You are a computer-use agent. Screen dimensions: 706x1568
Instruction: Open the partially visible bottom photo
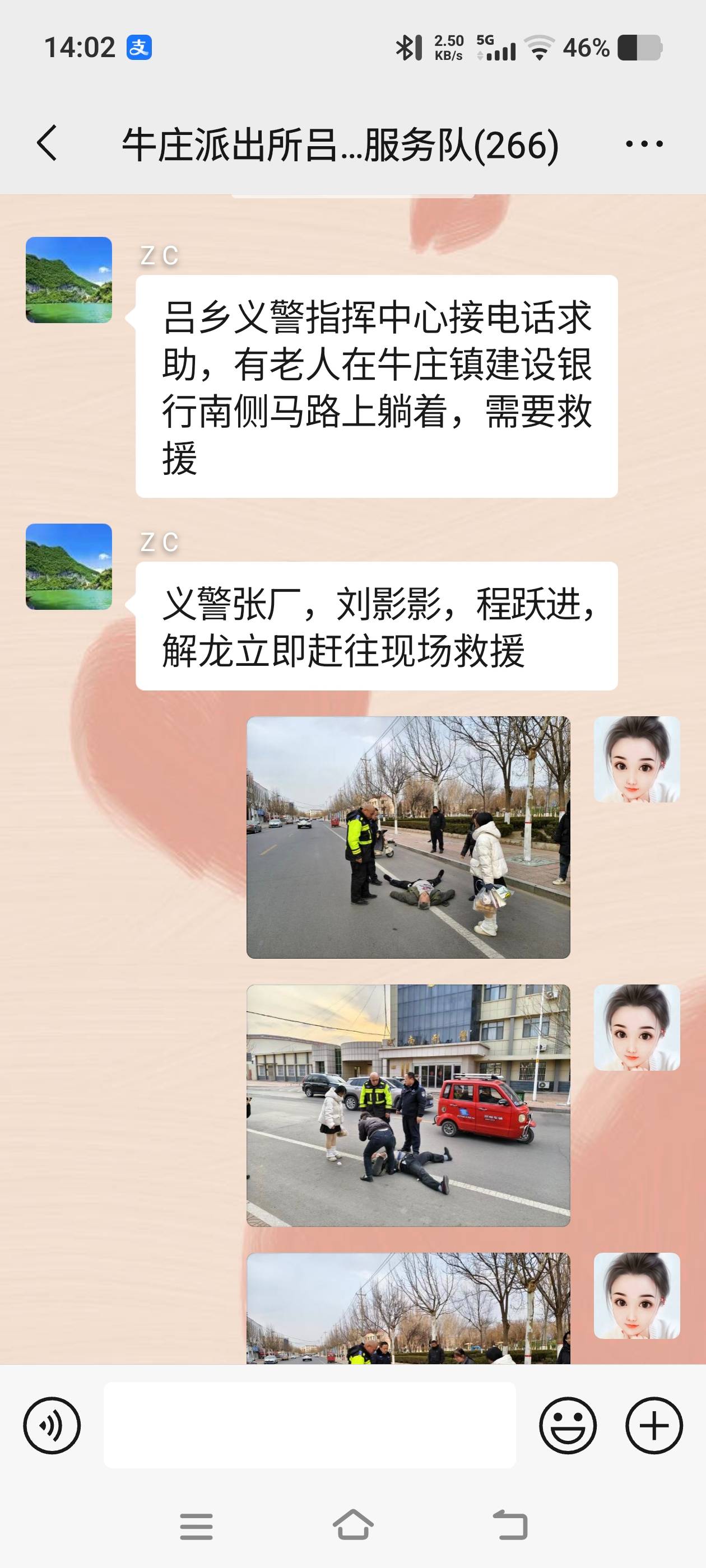408,1308
